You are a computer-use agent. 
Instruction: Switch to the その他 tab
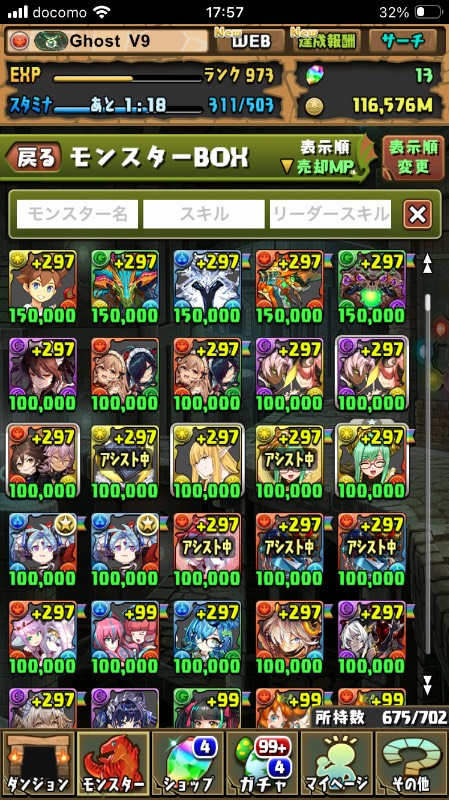[411, 763]
